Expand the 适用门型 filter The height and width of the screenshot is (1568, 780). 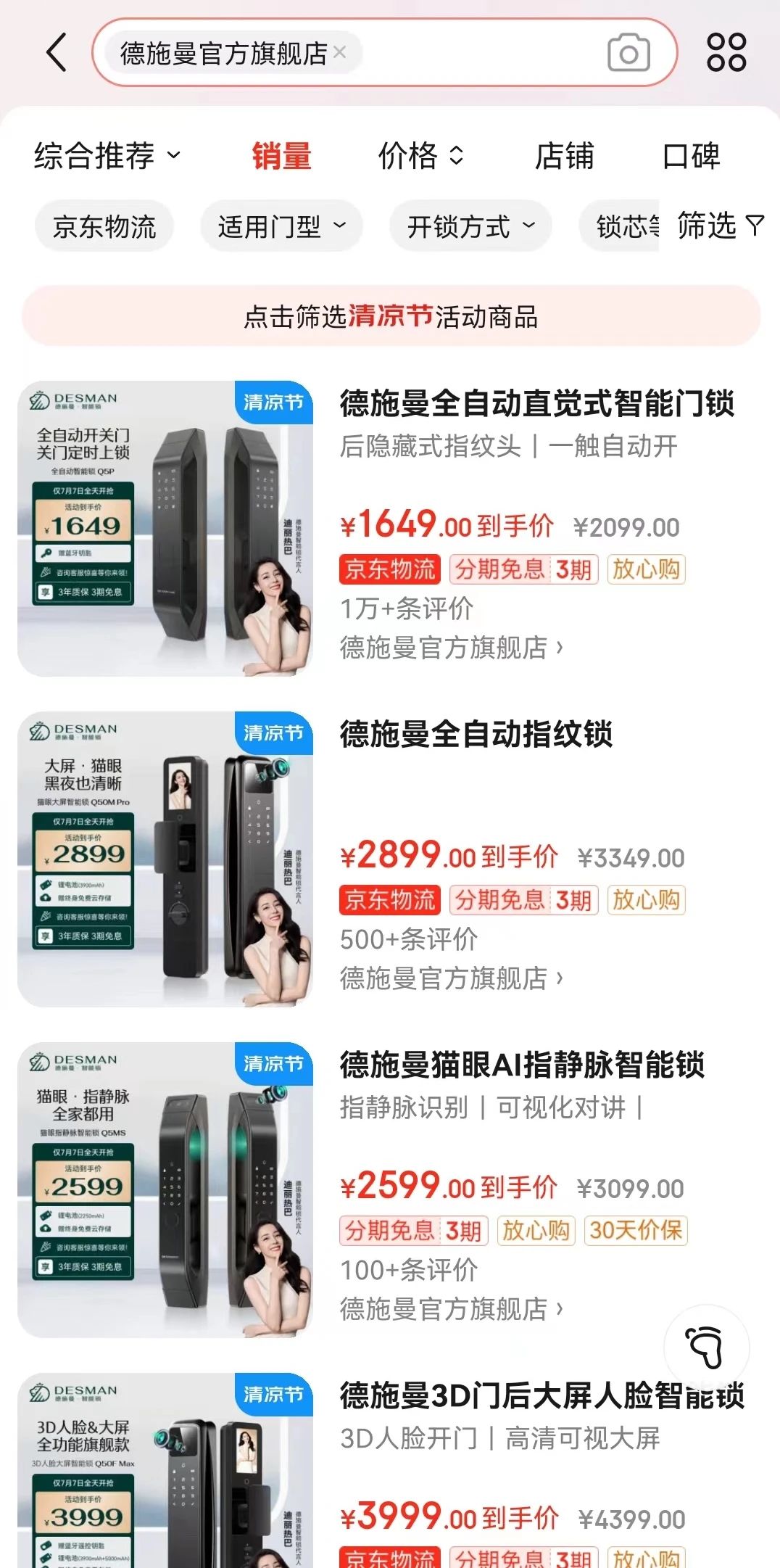pyautogui.click(x=281, y=227)
